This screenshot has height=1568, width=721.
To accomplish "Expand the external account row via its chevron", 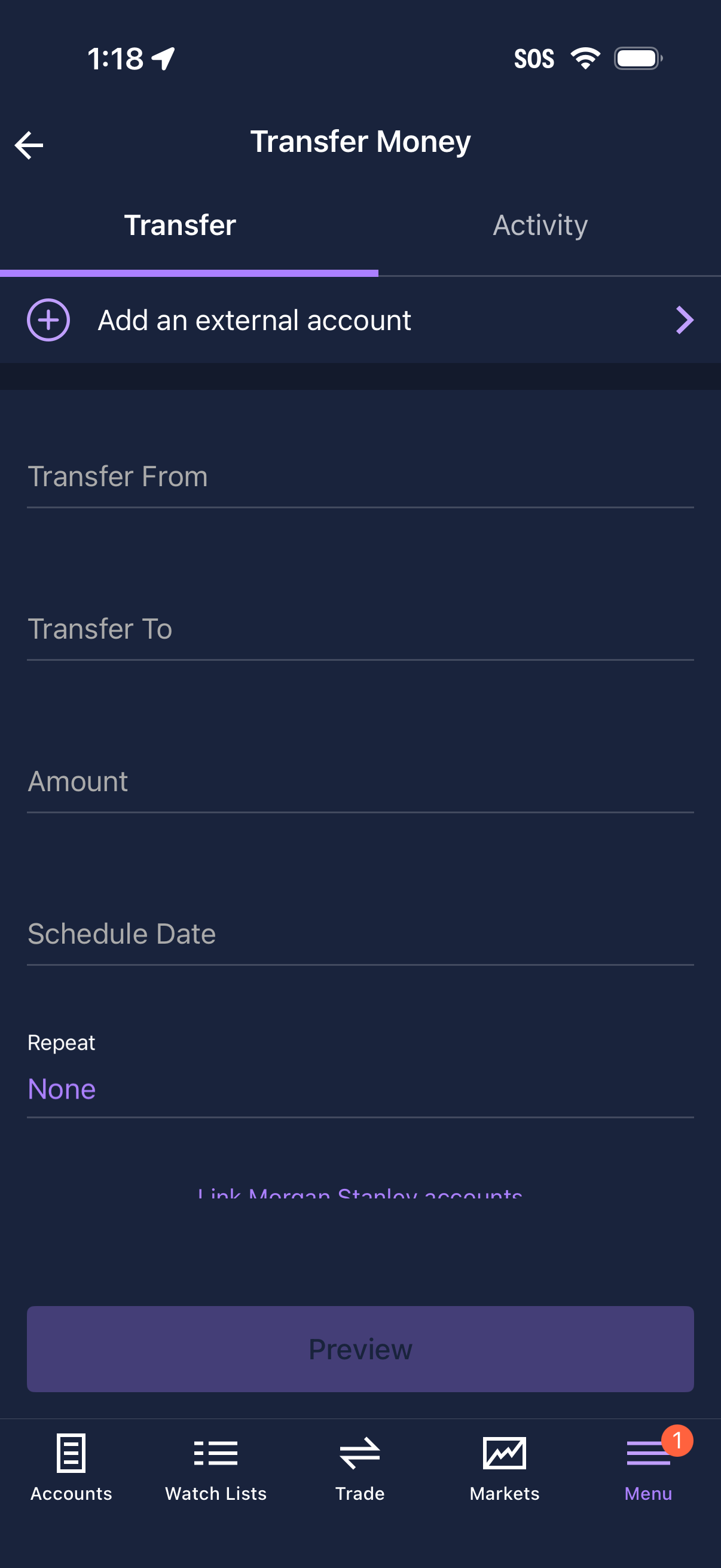I will click(x=684, y=319).
